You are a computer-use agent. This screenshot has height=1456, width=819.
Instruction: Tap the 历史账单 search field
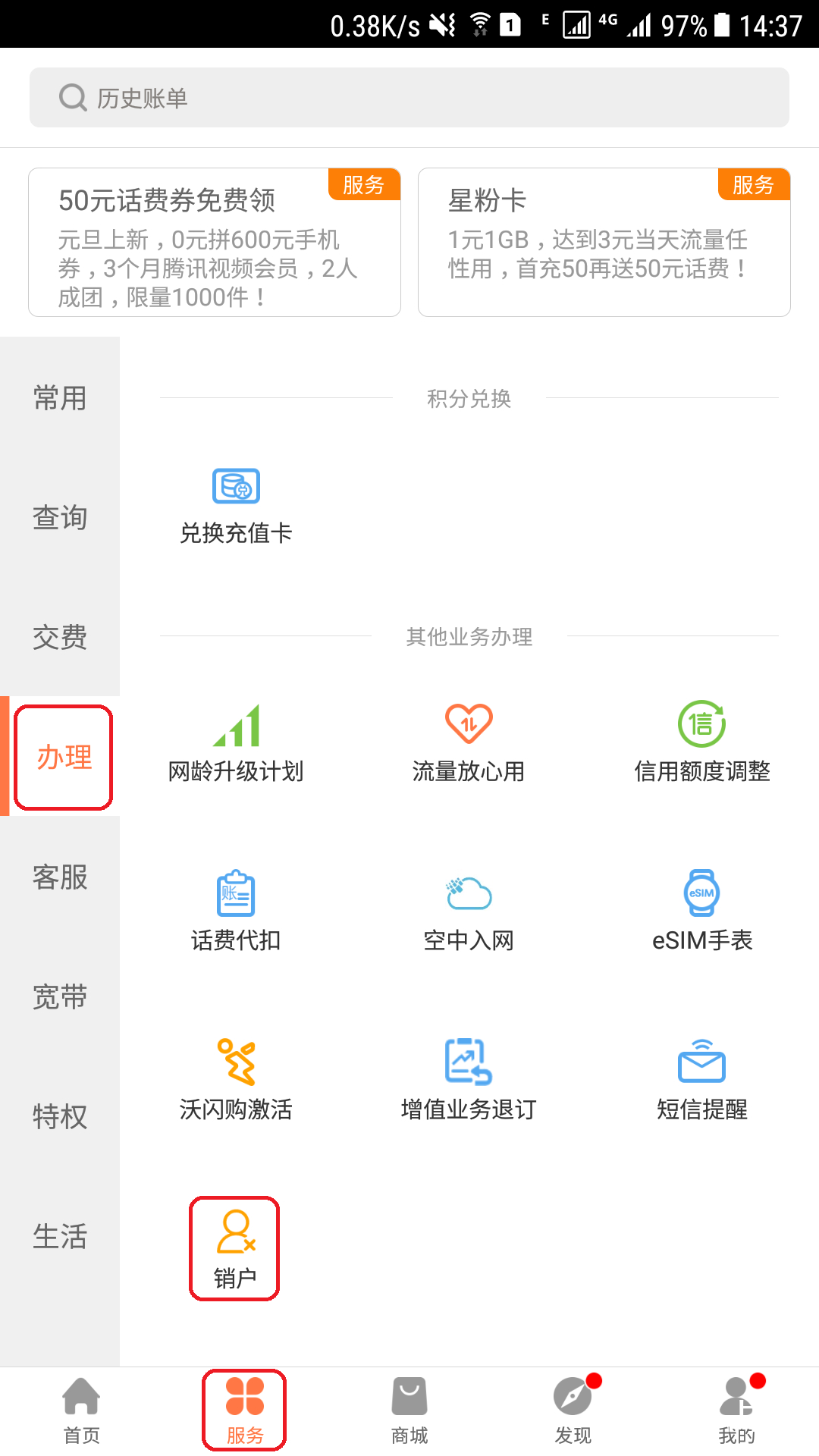click(409, 96)
